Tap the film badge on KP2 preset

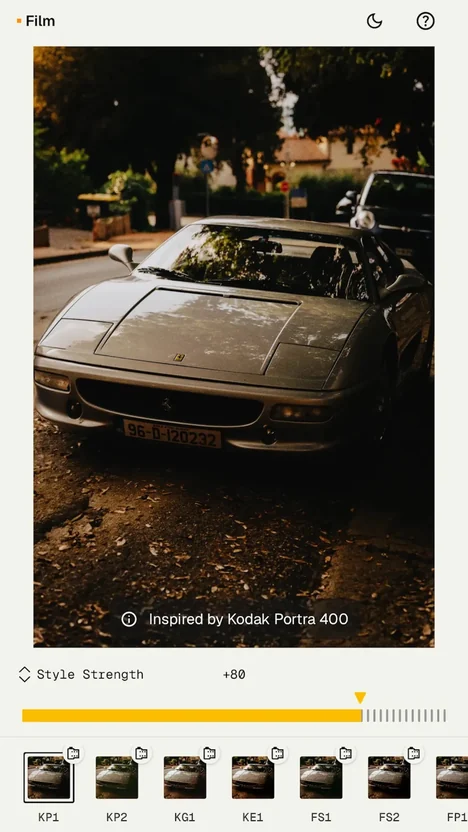pyautogui.click(x=141, y=753)
